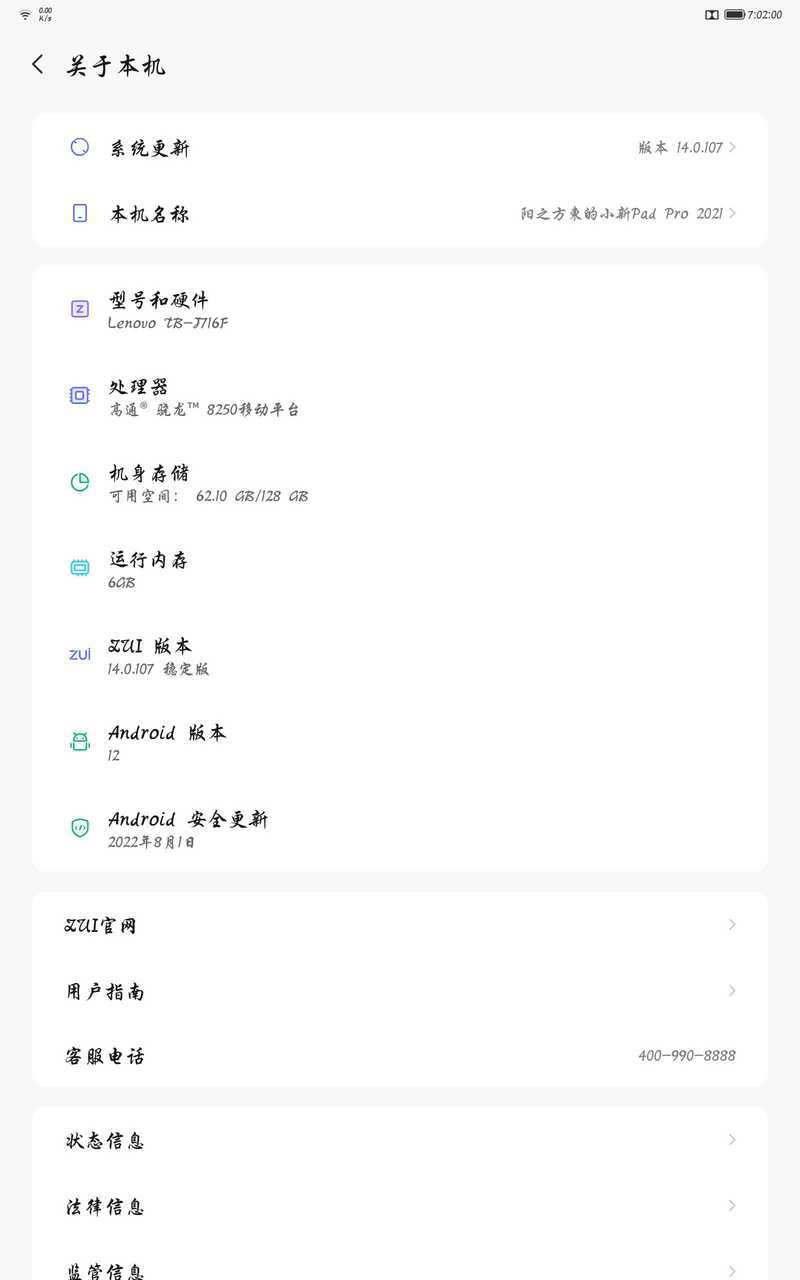Open 型号和硬件 details
Viewport: 800px width, 1280px height.
coord(400,309)
